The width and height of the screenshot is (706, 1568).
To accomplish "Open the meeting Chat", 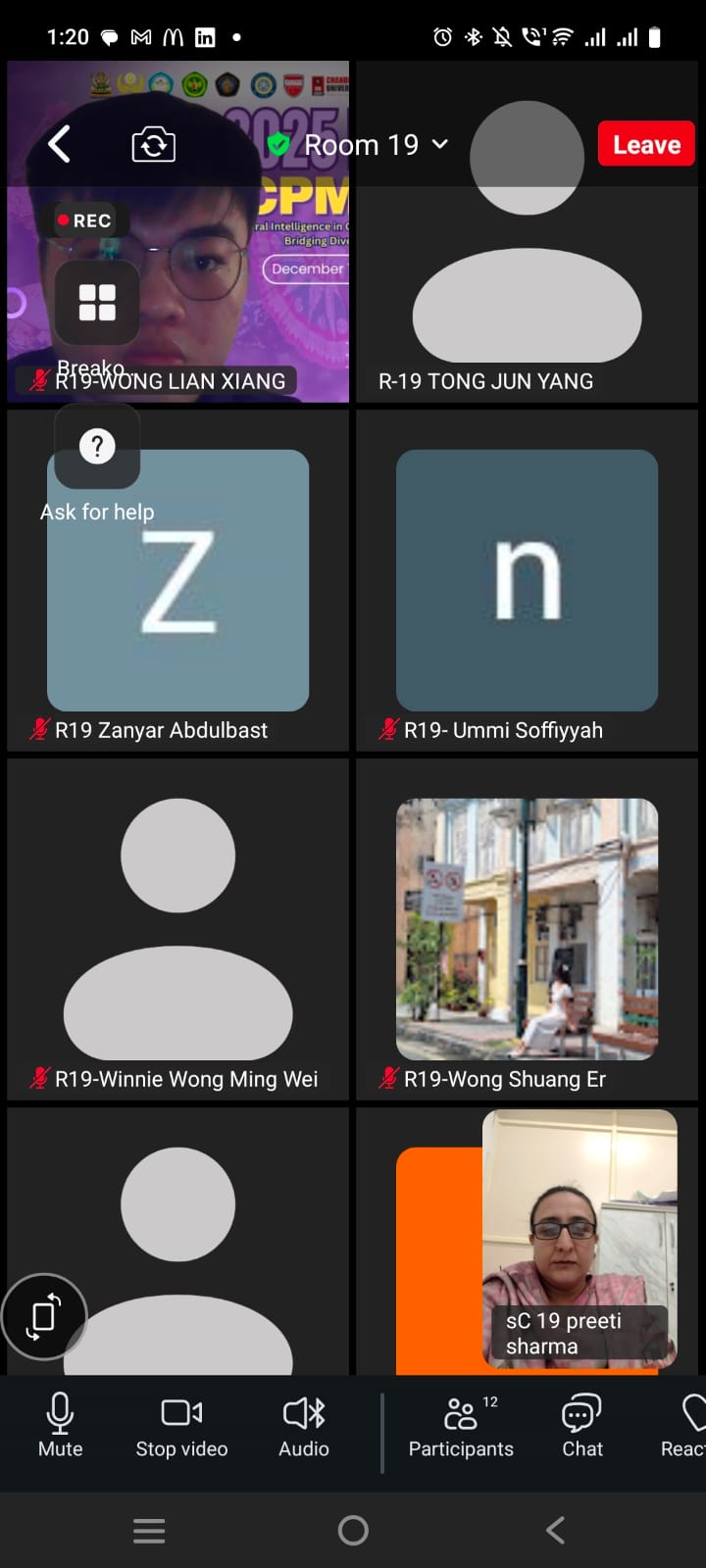I will (581, 1425).
